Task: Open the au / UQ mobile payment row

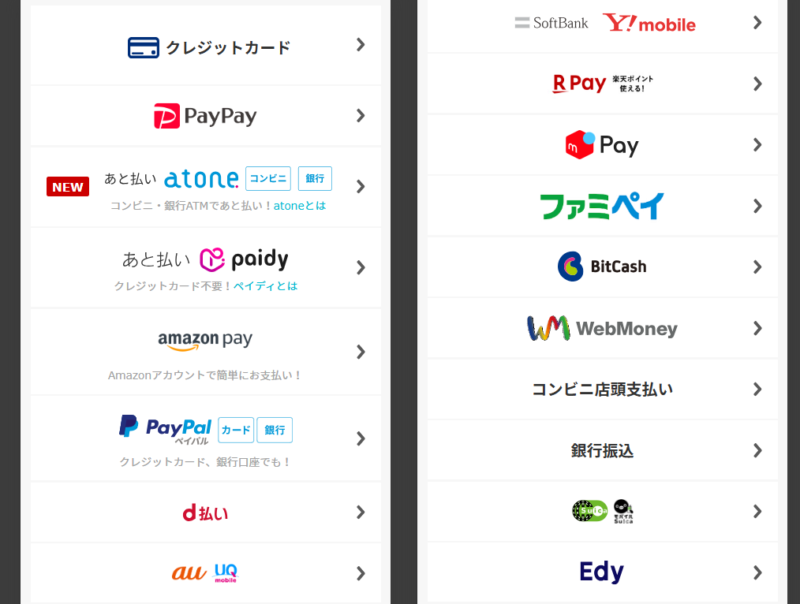Action: tap(206, 573)
